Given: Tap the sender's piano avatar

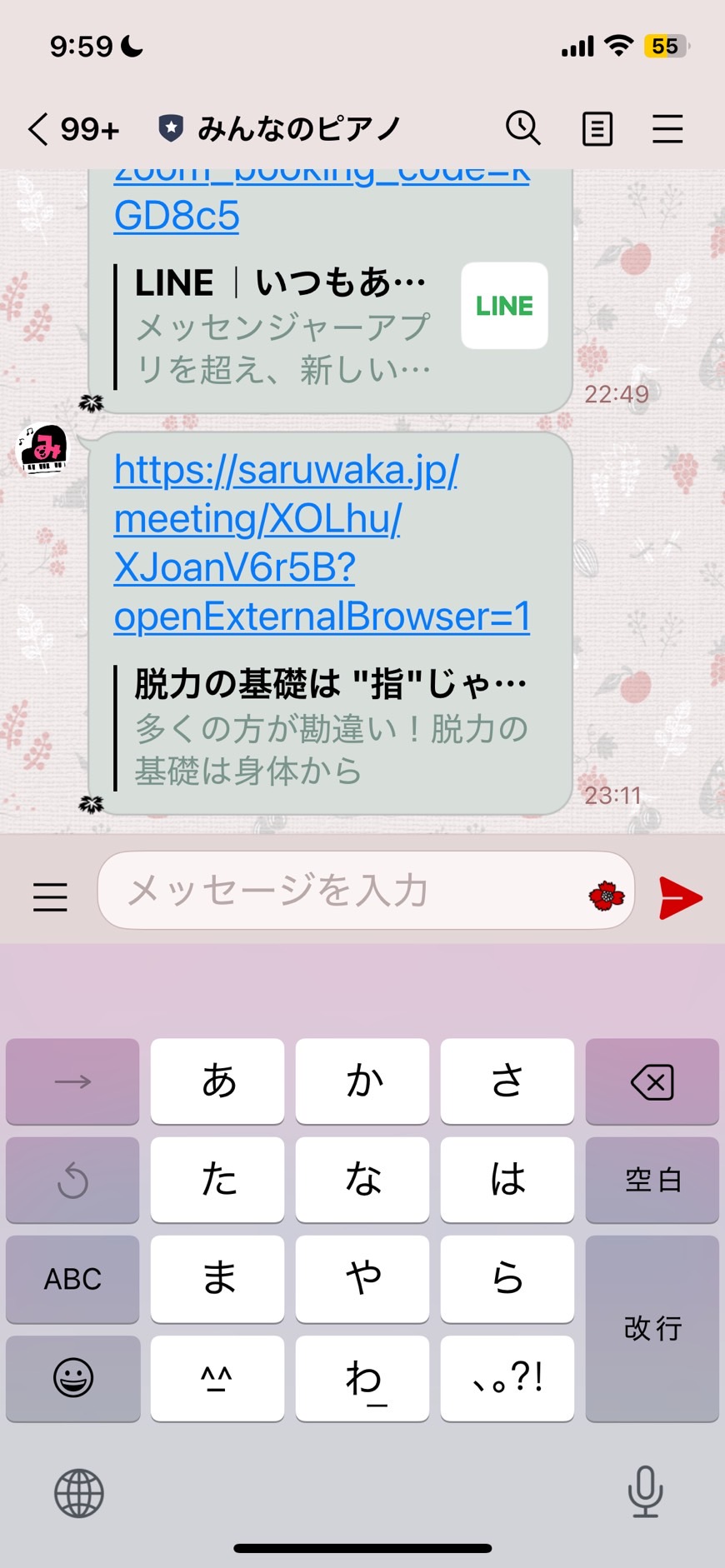Looking at the screenshot, I should click(x=42, y=449).
